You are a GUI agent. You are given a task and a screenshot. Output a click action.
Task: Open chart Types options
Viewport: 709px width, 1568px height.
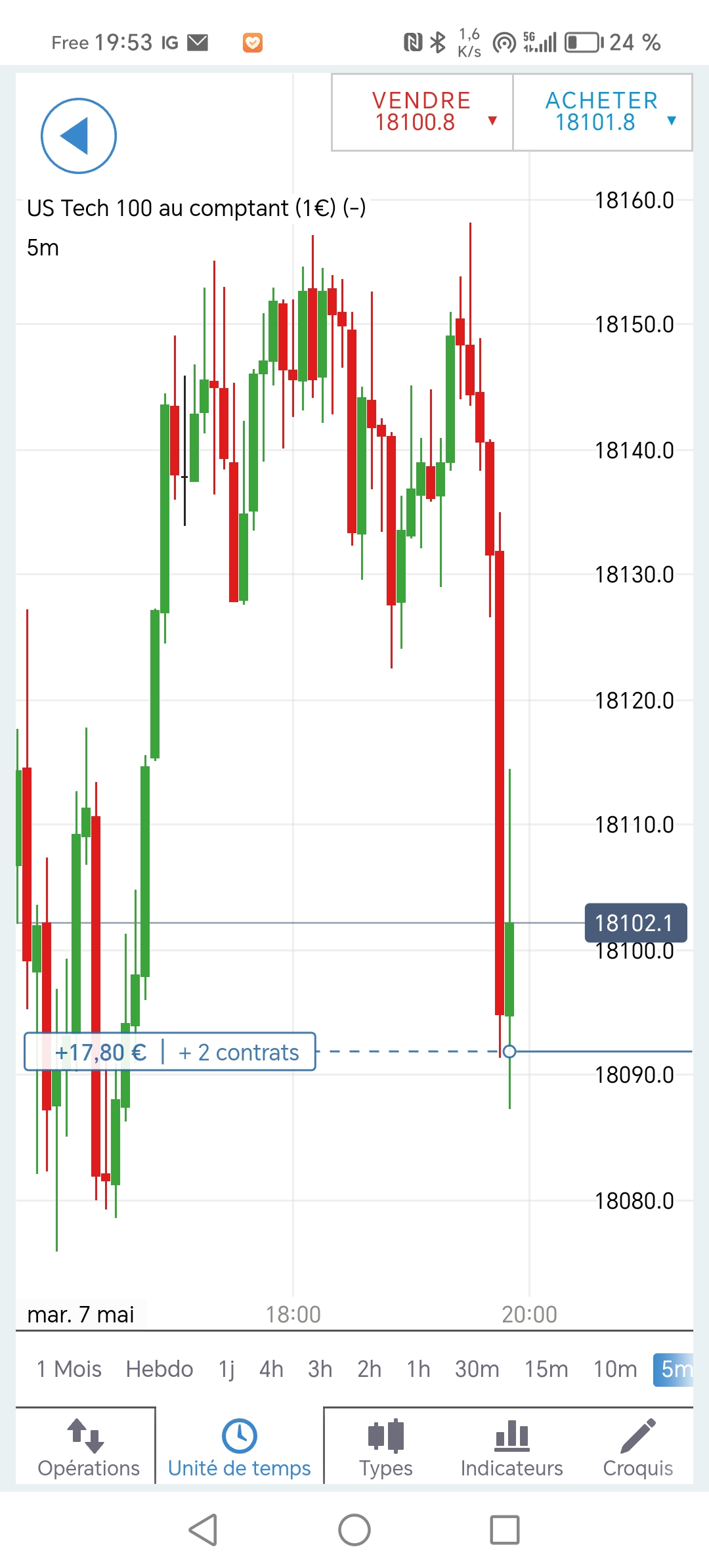click(386, 1447)
